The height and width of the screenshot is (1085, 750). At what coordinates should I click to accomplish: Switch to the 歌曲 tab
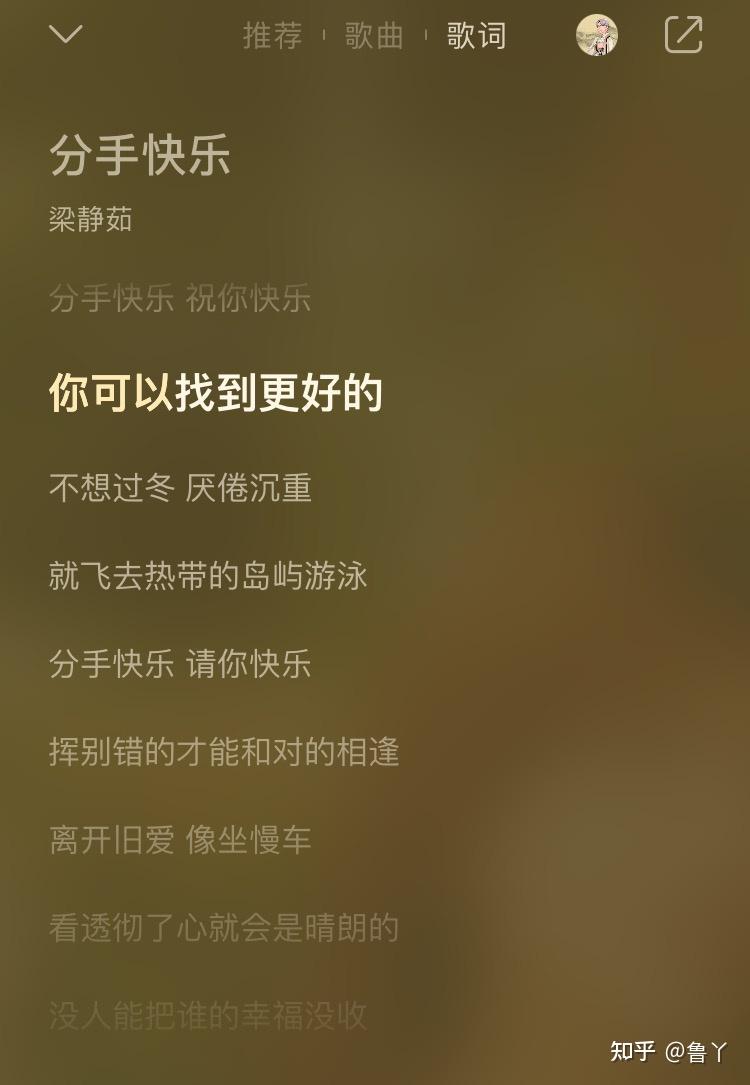pyautogui.click(x=375, y=35)
